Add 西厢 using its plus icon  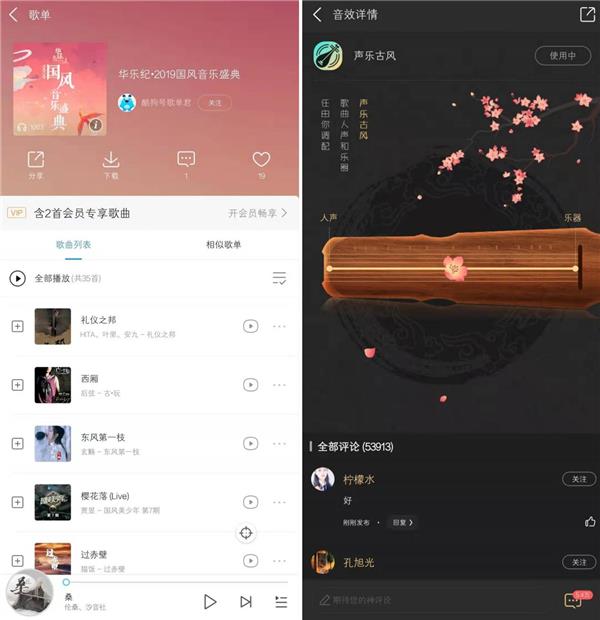[x=17, y=385]
